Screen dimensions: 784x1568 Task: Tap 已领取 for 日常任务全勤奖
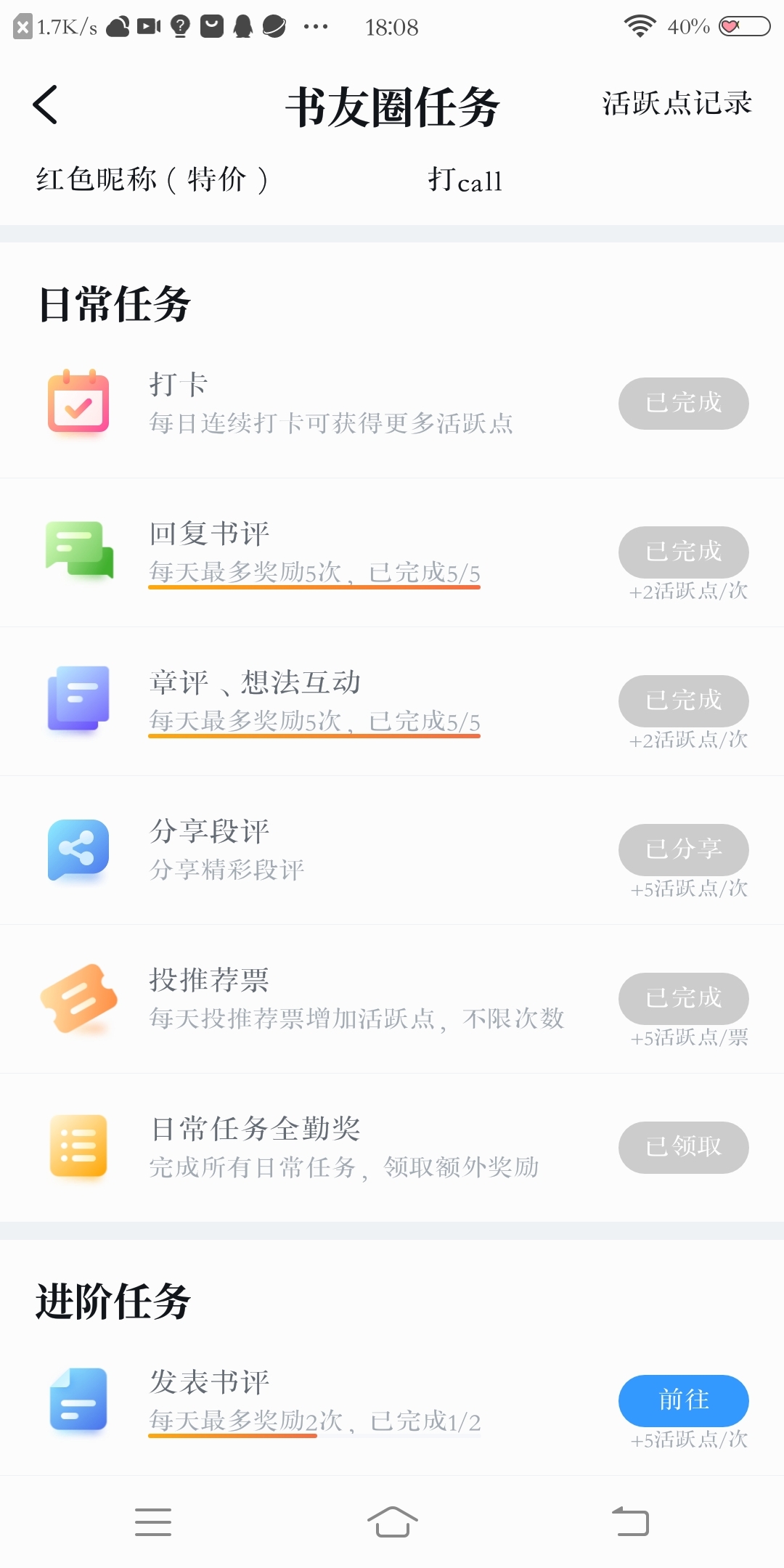pos(684,1147)
